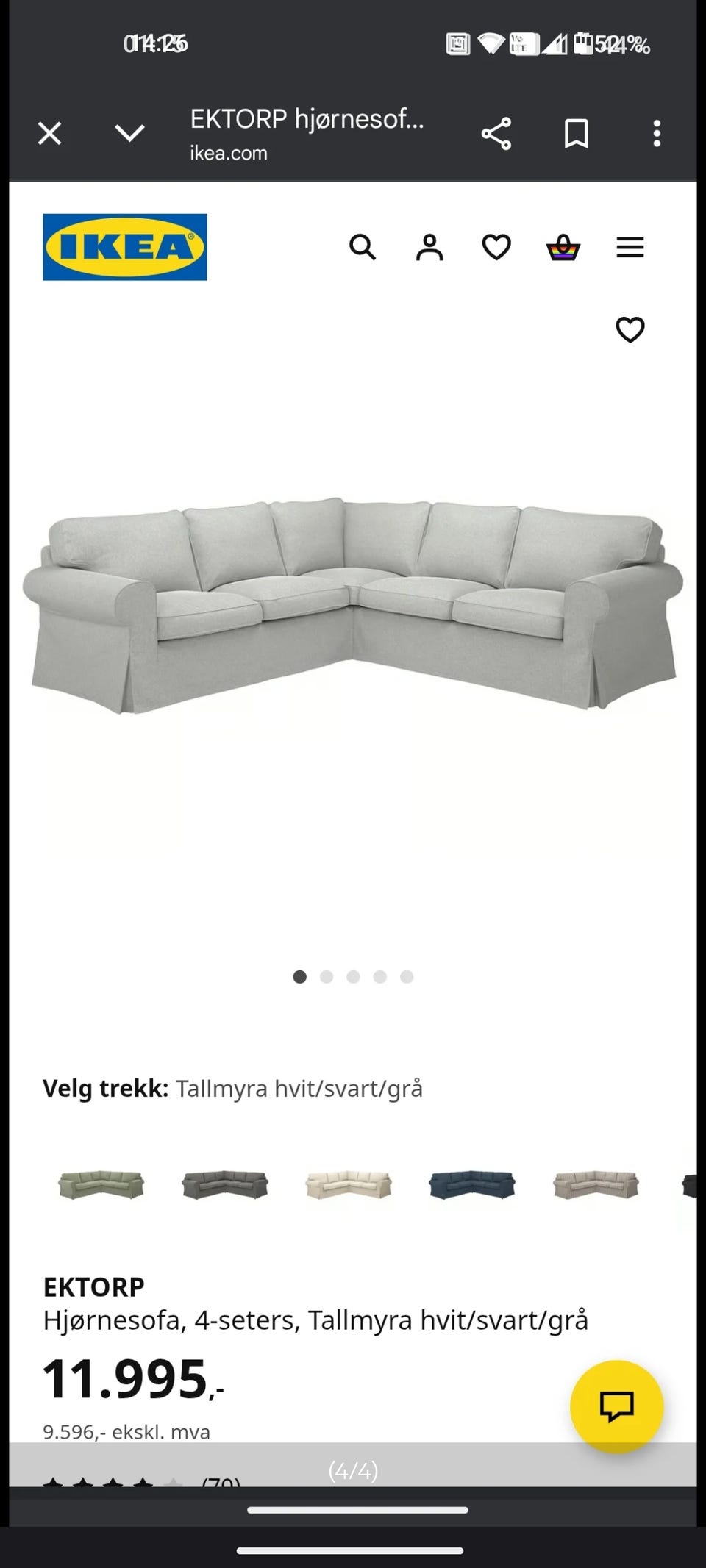
Task: Bookmark this page in the browser
Action: pyautogui.click(x=576, y=134)
